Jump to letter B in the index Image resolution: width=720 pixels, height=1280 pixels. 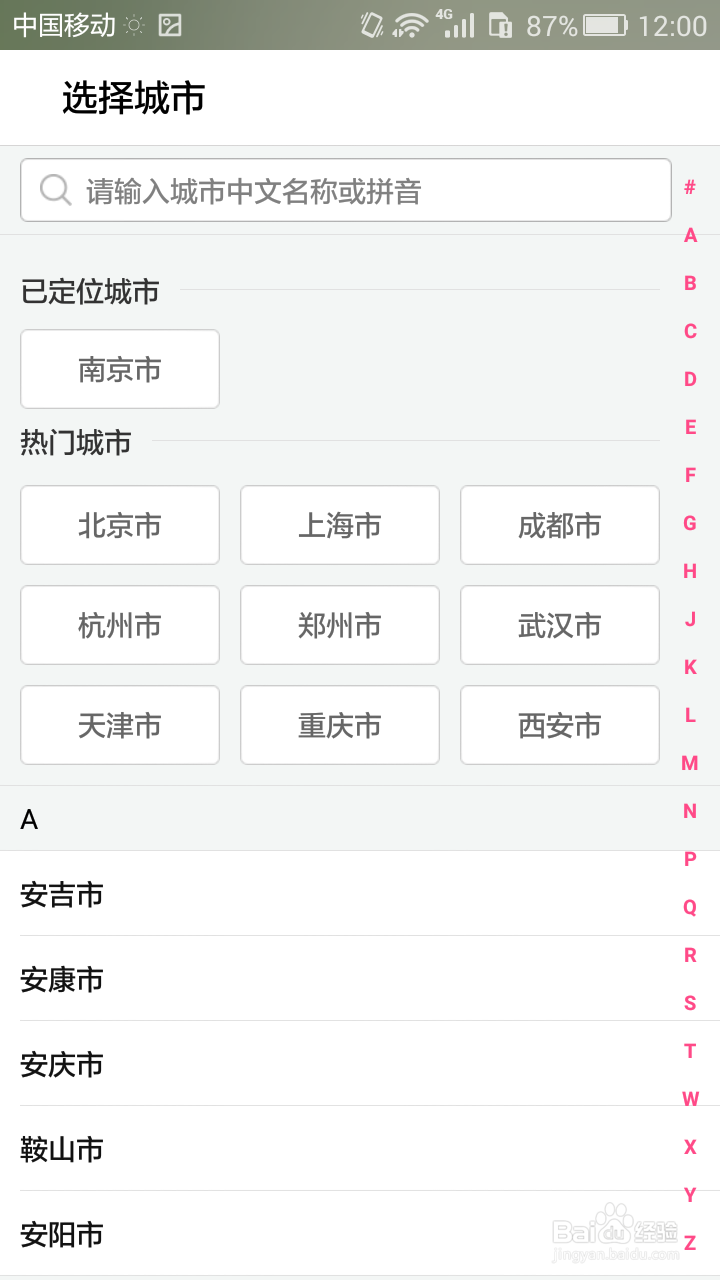point(690,283)
